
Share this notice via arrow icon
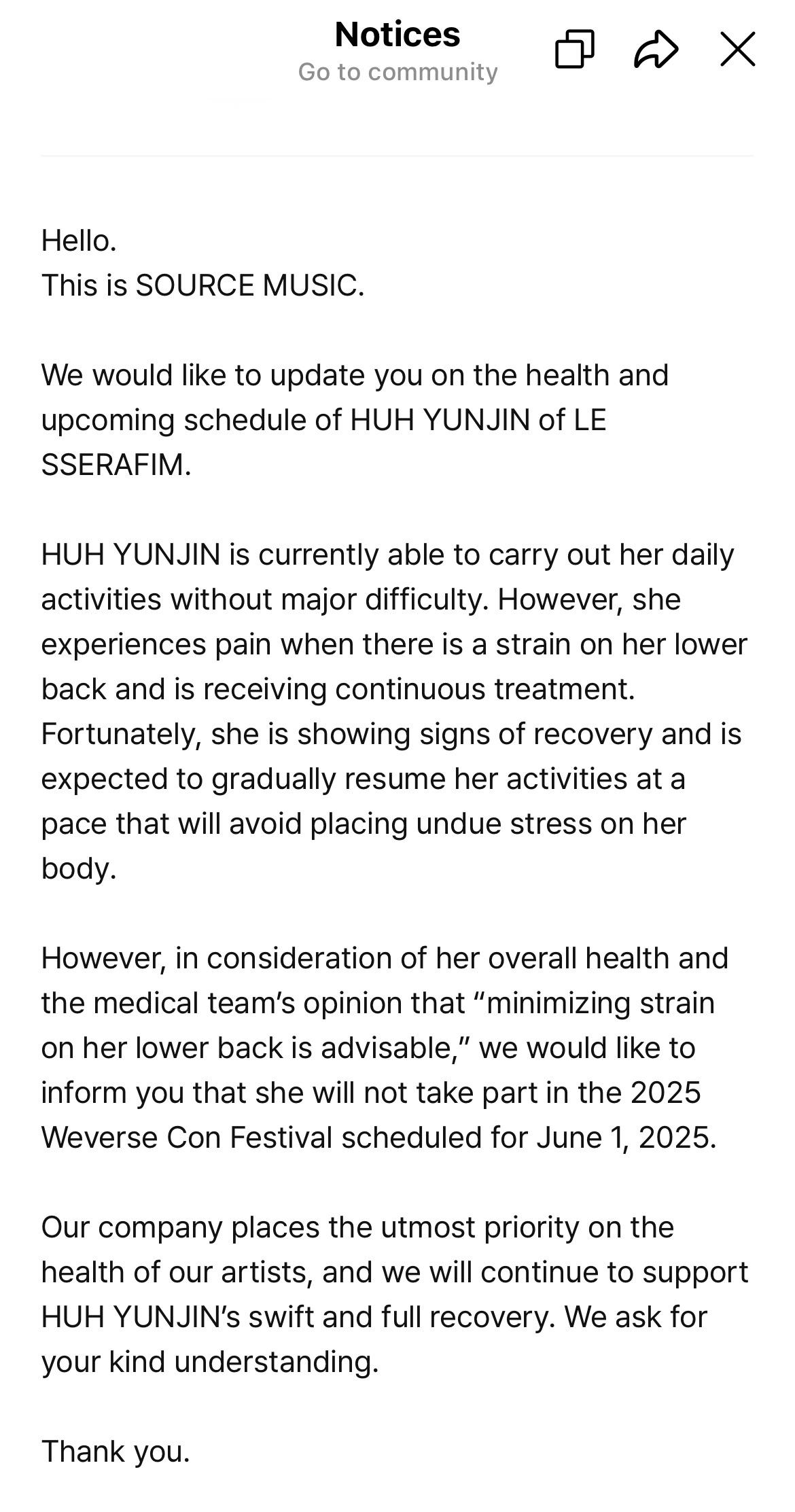656,49
